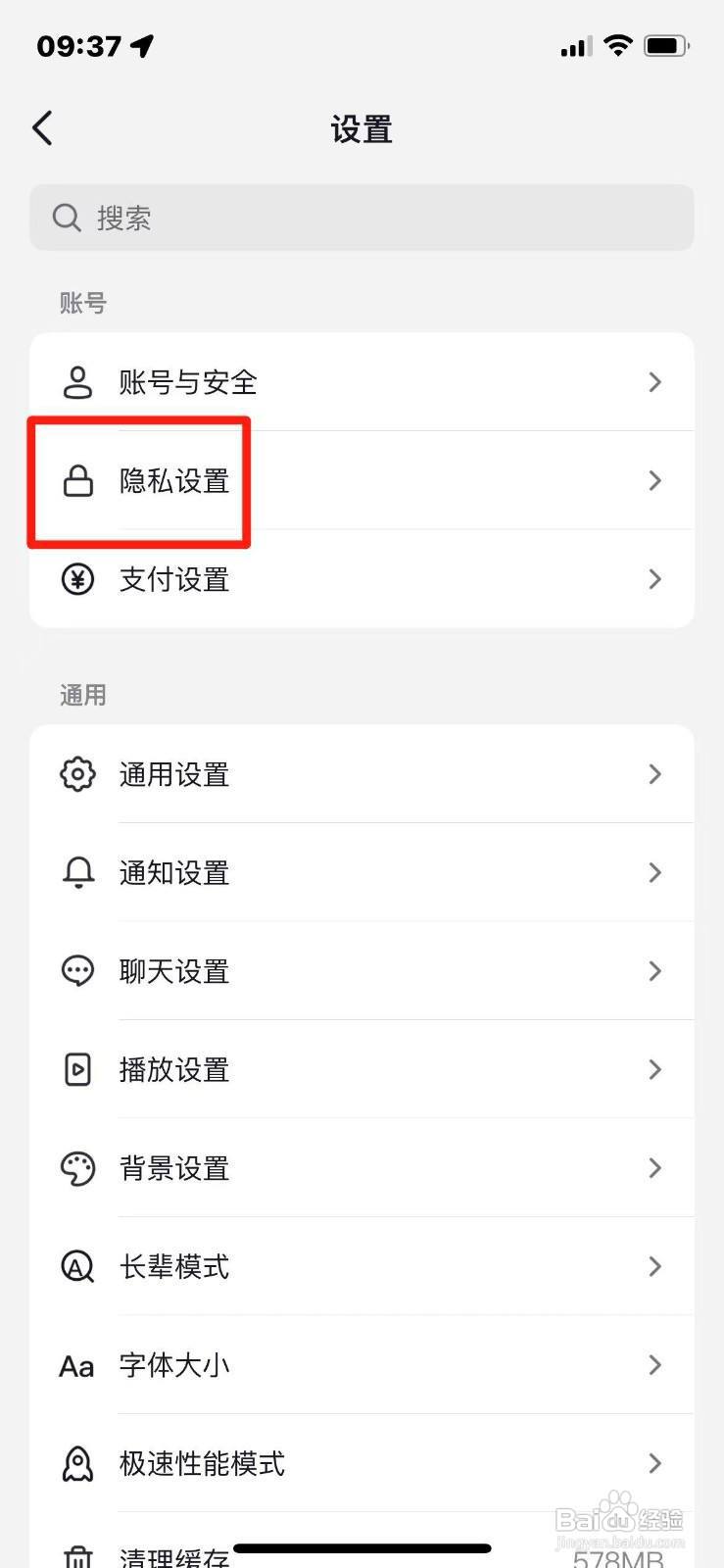
Task: Open 账号与安全 settings
Action: (x=362, y=382)
